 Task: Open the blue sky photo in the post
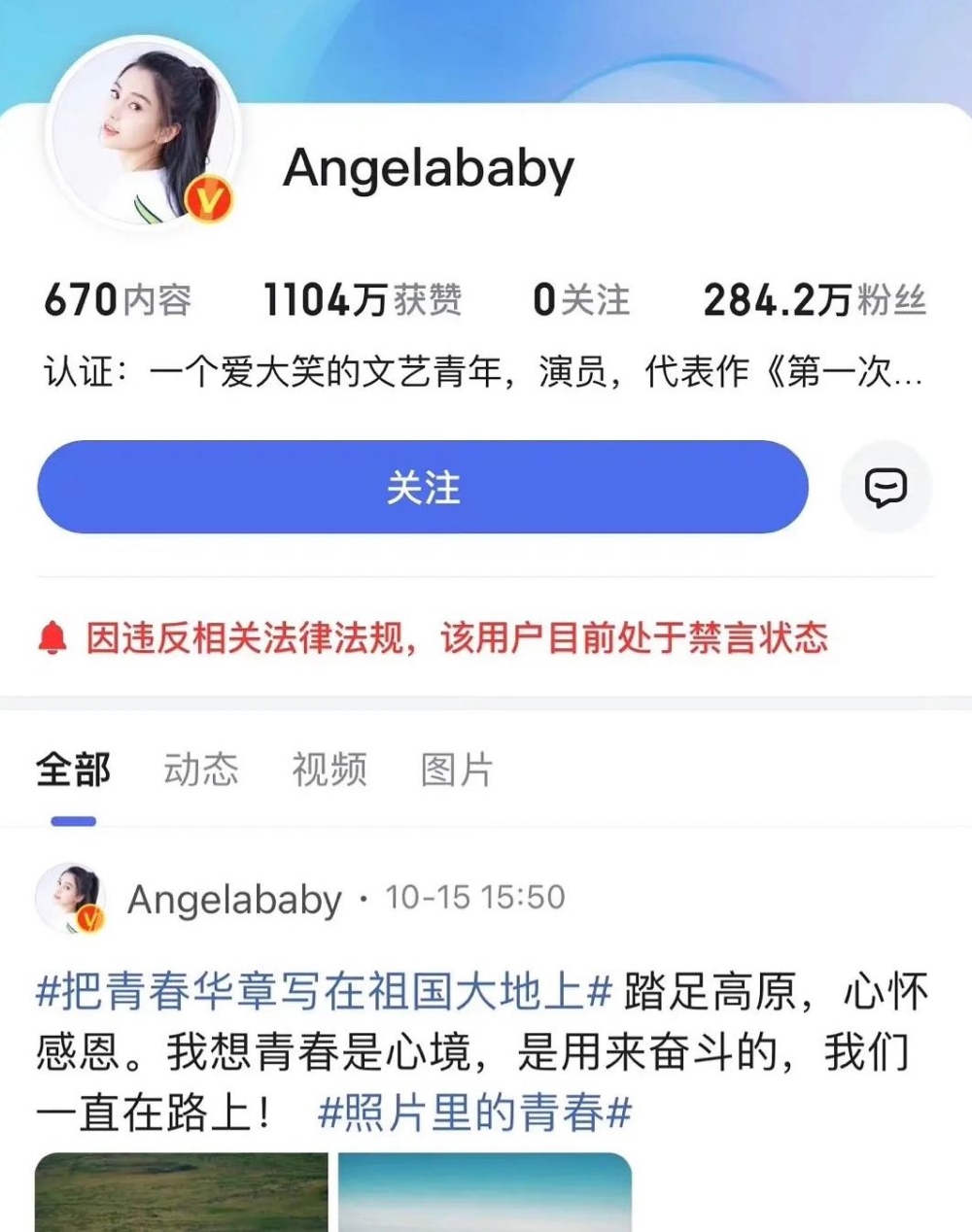pyautogui.click(x=484, y=1192)
